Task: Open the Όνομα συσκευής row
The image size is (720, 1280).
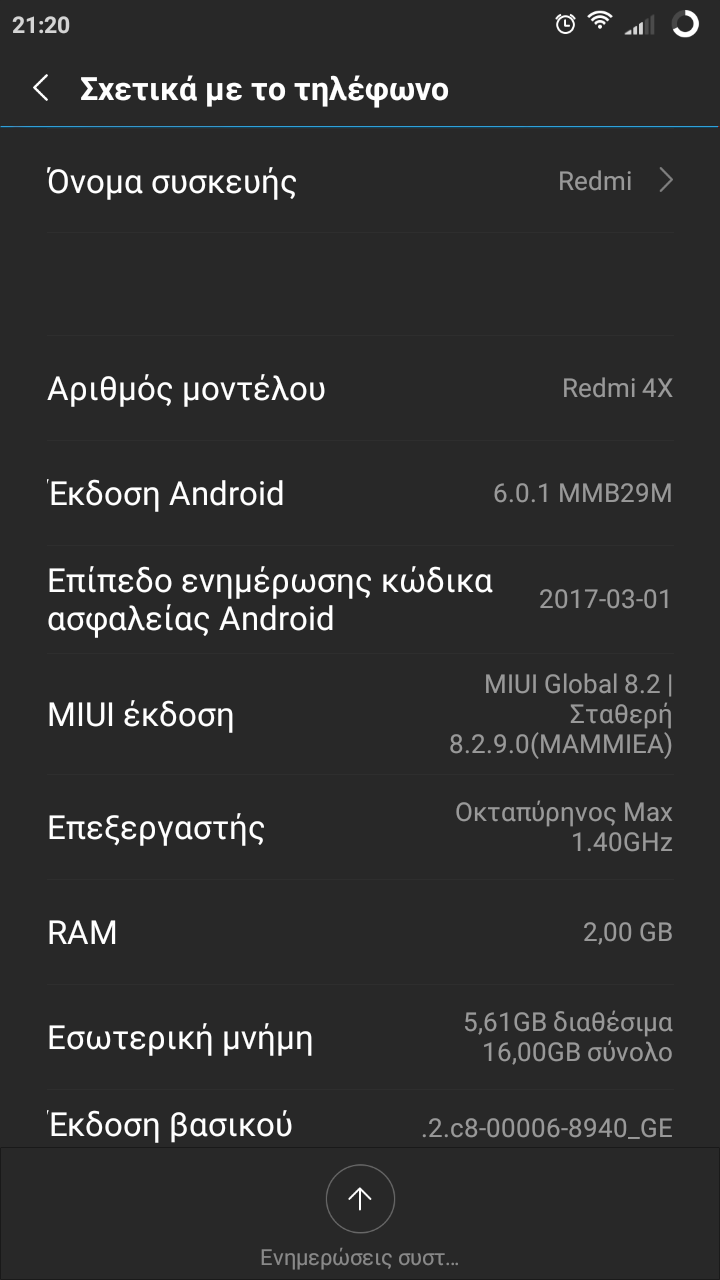Action: pos(360,181)
